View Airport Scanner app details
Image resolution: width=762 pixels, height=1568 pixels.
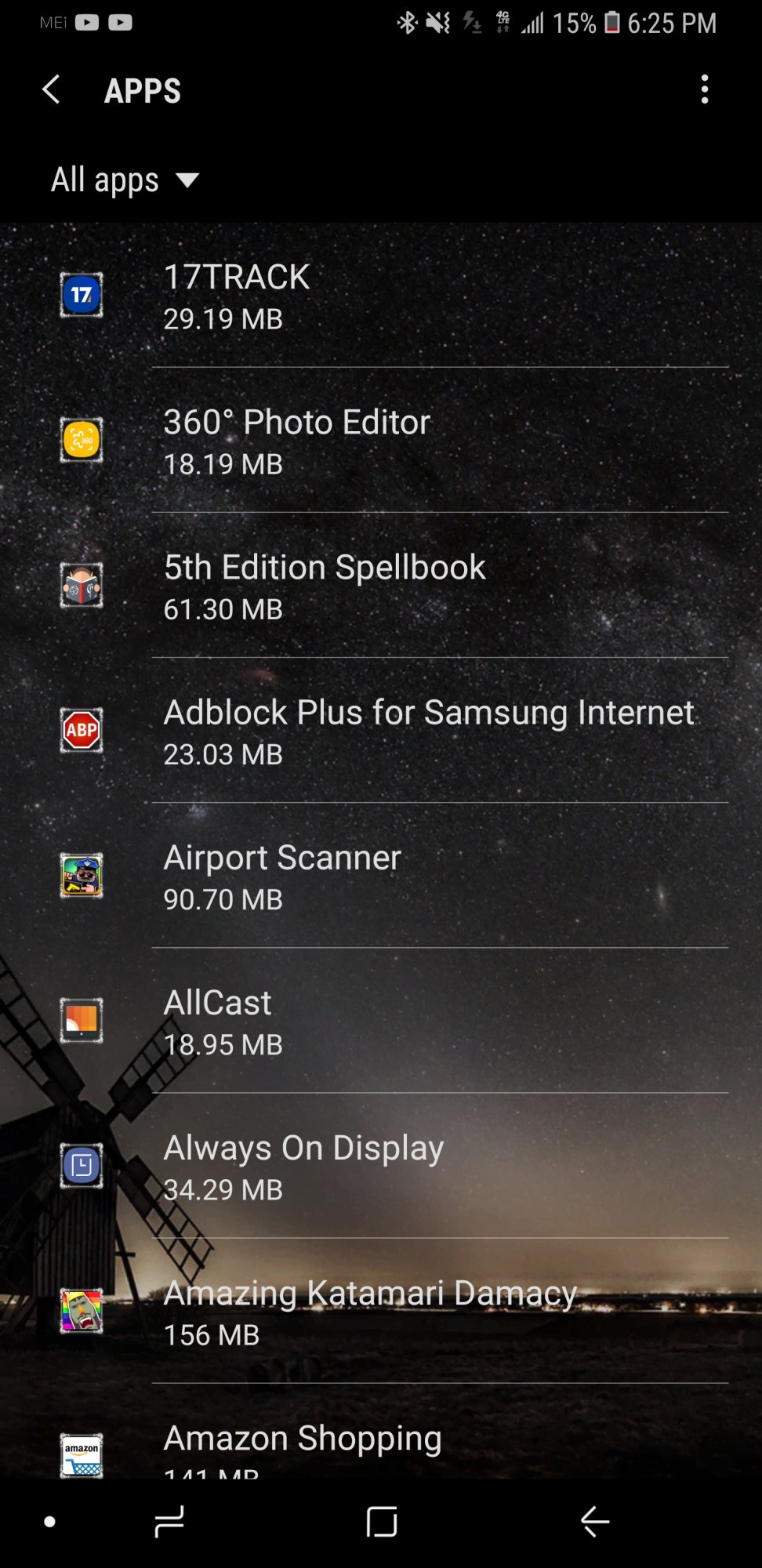[381, 876]
